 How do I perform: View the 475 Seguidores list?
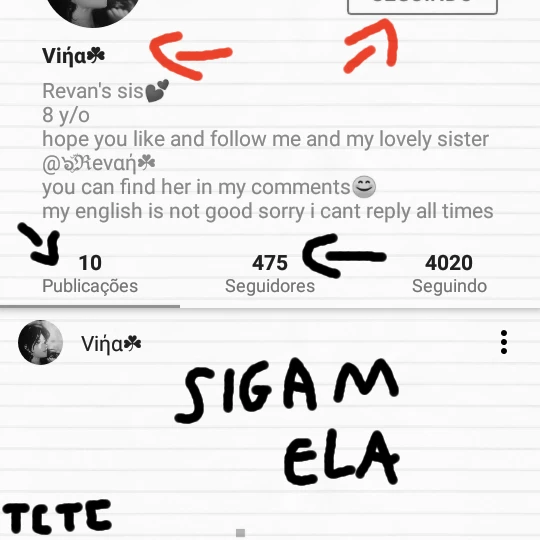(270, 273)
